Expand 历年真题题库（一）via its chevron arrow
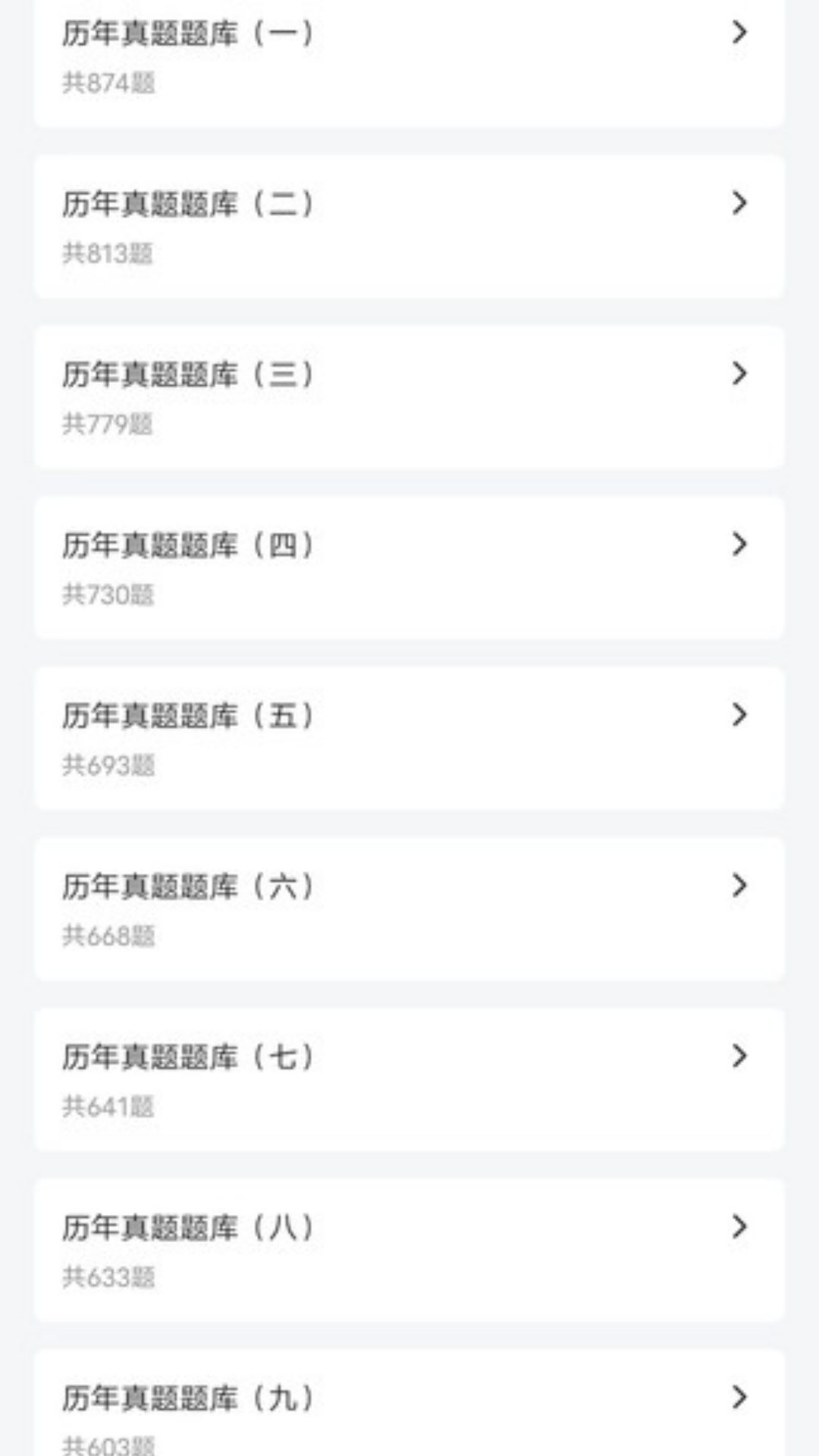The width and height of the screenshot is (819, 1456). (x=739, y=32)
